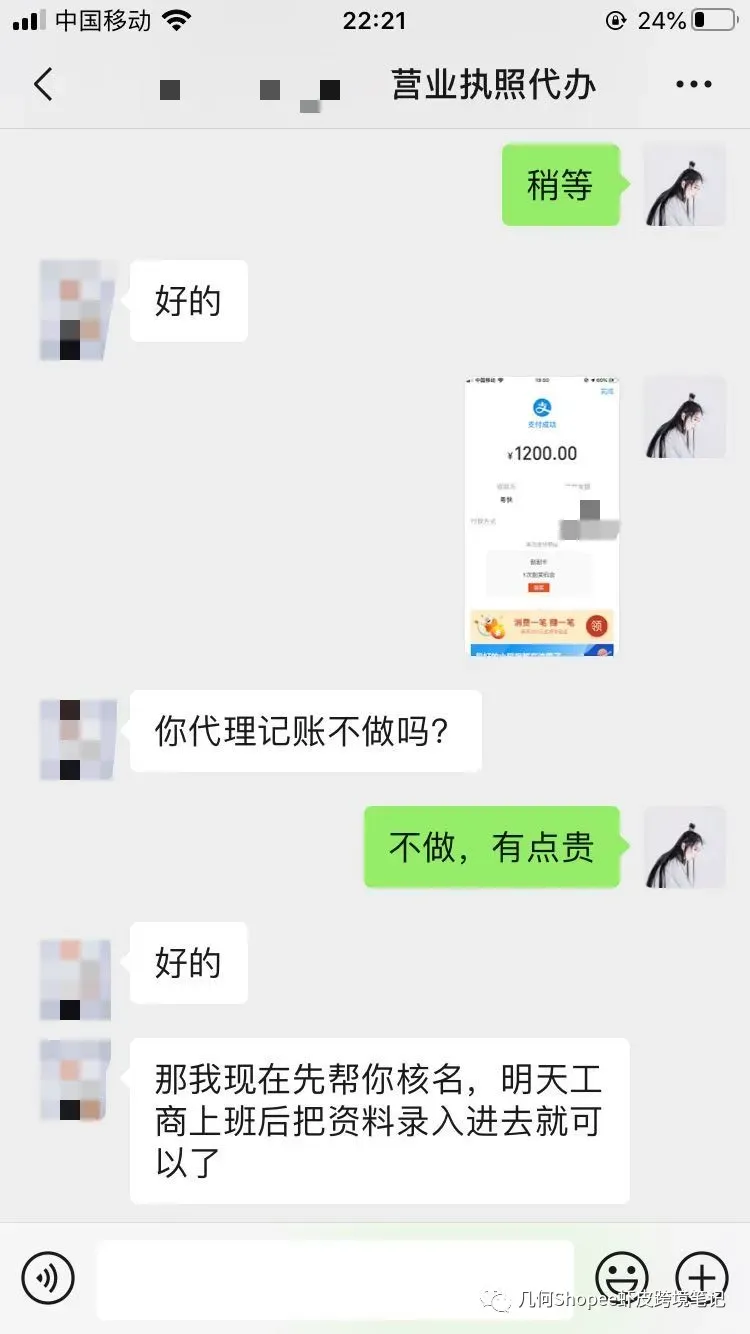The image size is (750, 1334).
Task: Open the chat's three-dot menu
Action: (693, 86)
